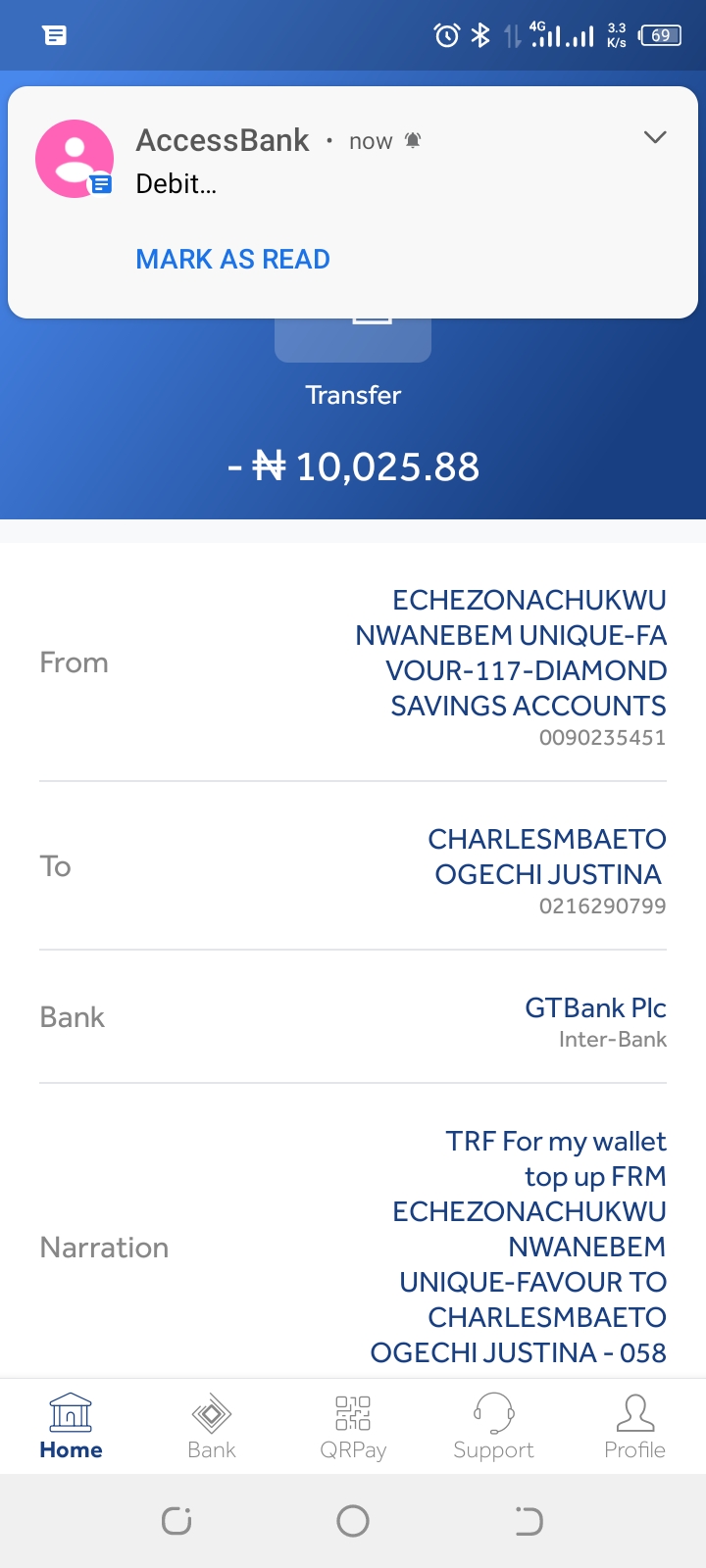Switch to the Bank tab
Screen dimensions: 706x1568
click(x=212, y=1427)
